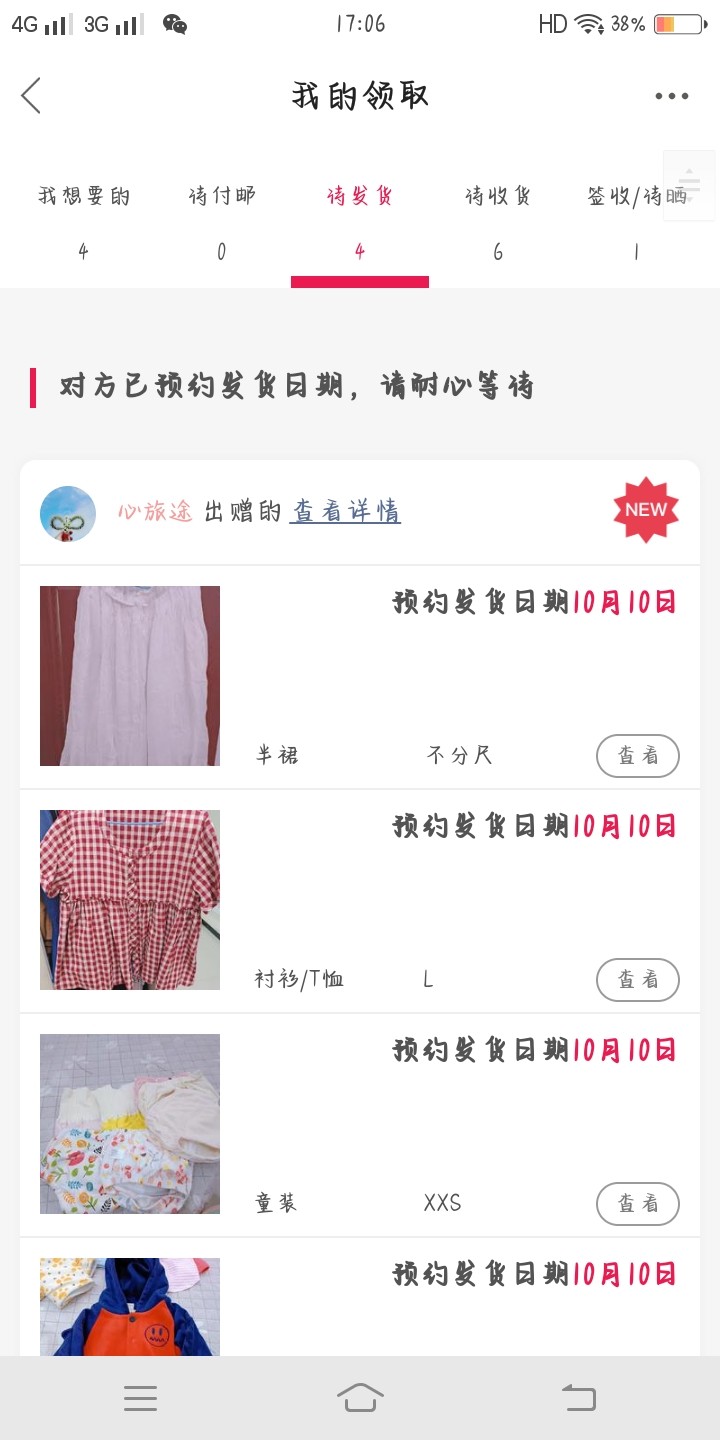Go back using the top-left arrow
The width and height of the screenshot is (720, 1440).
click(x=32, y=96)
